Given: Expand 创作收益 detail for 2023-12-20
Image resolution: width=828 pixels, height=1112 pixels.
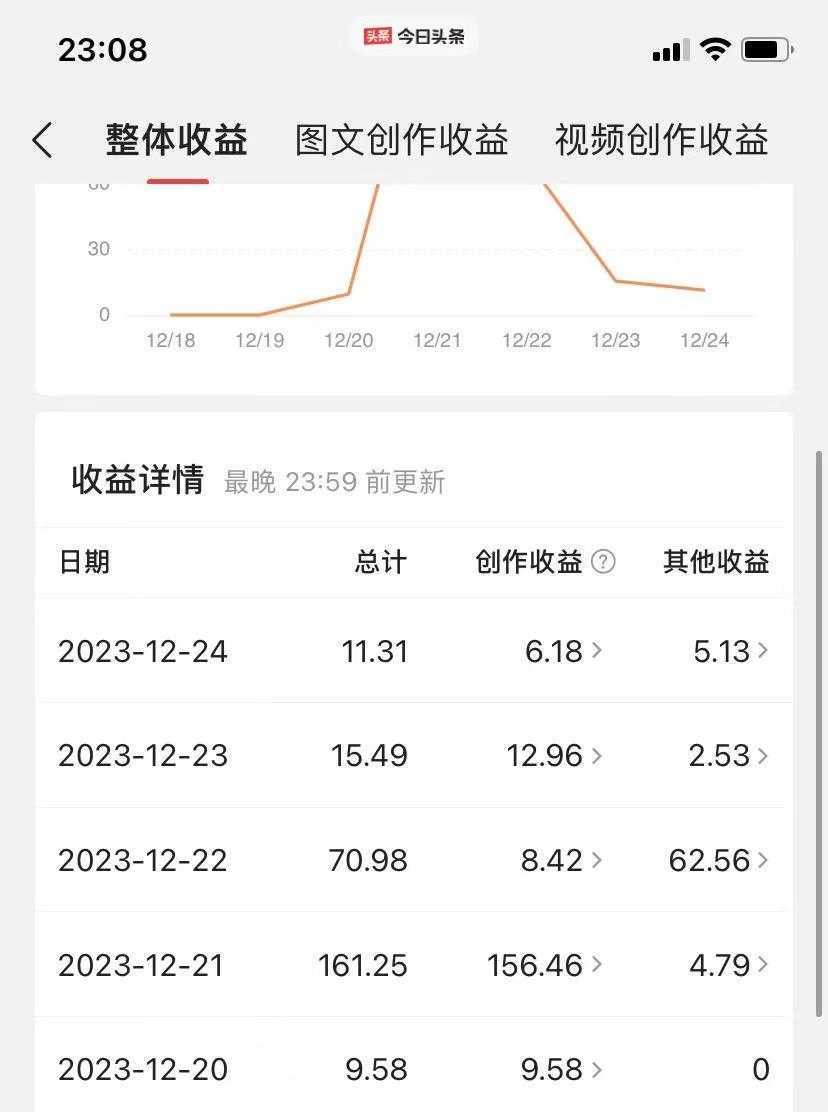Looking at the screenshot, I should (560, 1069).
